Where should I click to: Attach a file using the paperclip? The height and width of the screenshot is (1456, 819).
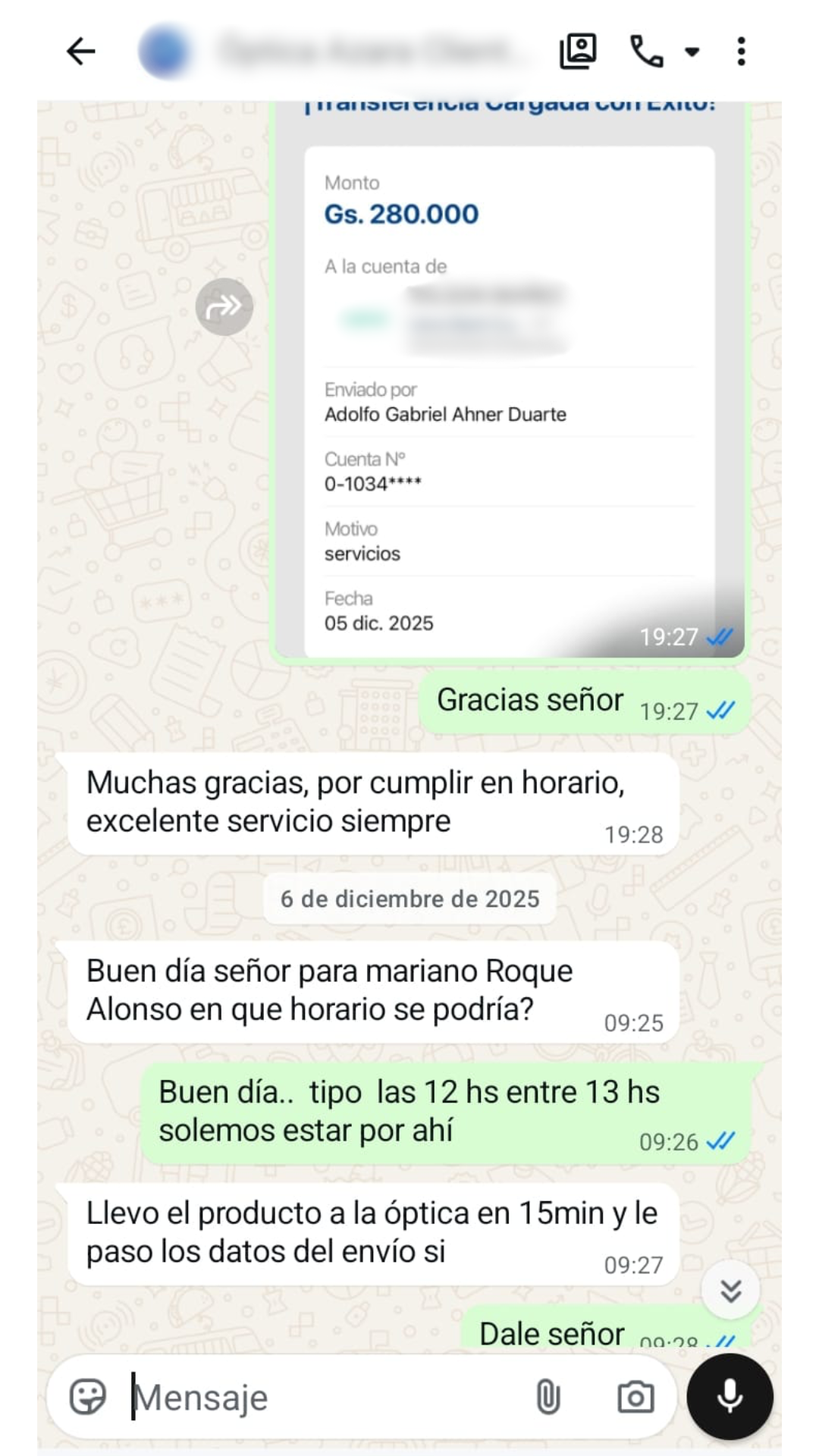pos(549,1398)
